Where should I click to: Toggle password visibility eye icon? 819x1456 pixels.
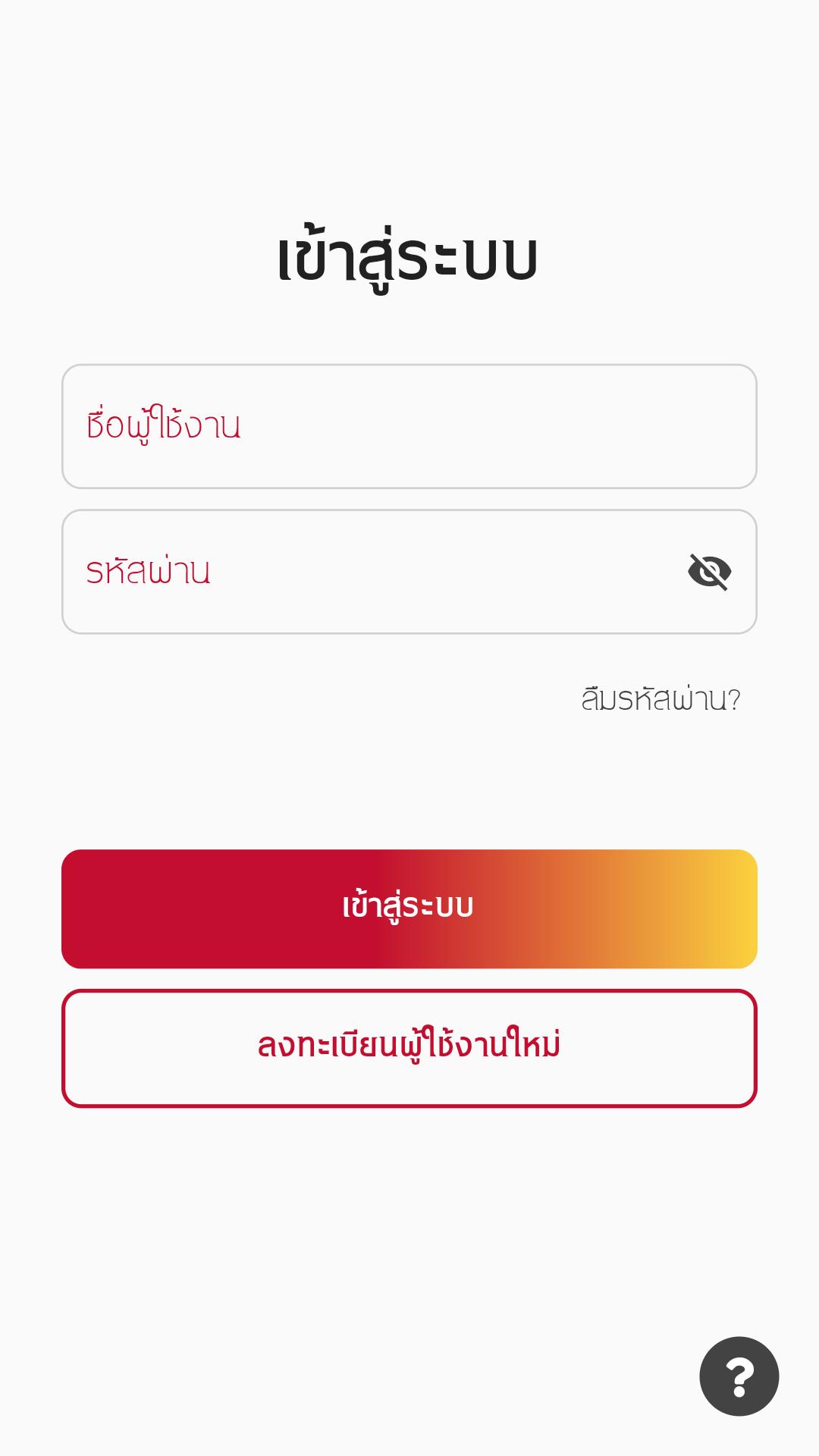click(x=709, y=572)
